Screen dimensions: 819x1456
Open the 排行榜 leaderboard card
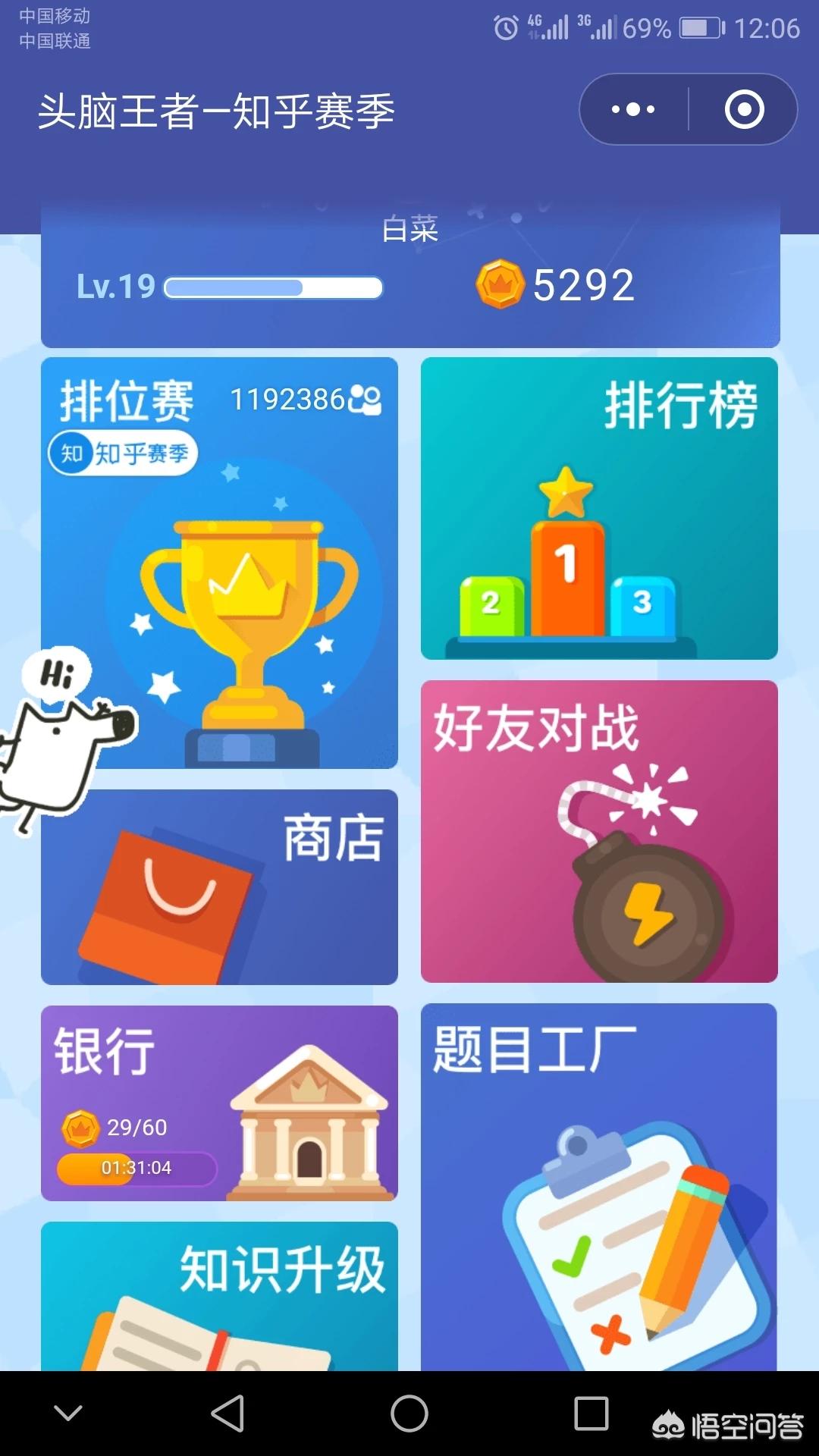599,508
